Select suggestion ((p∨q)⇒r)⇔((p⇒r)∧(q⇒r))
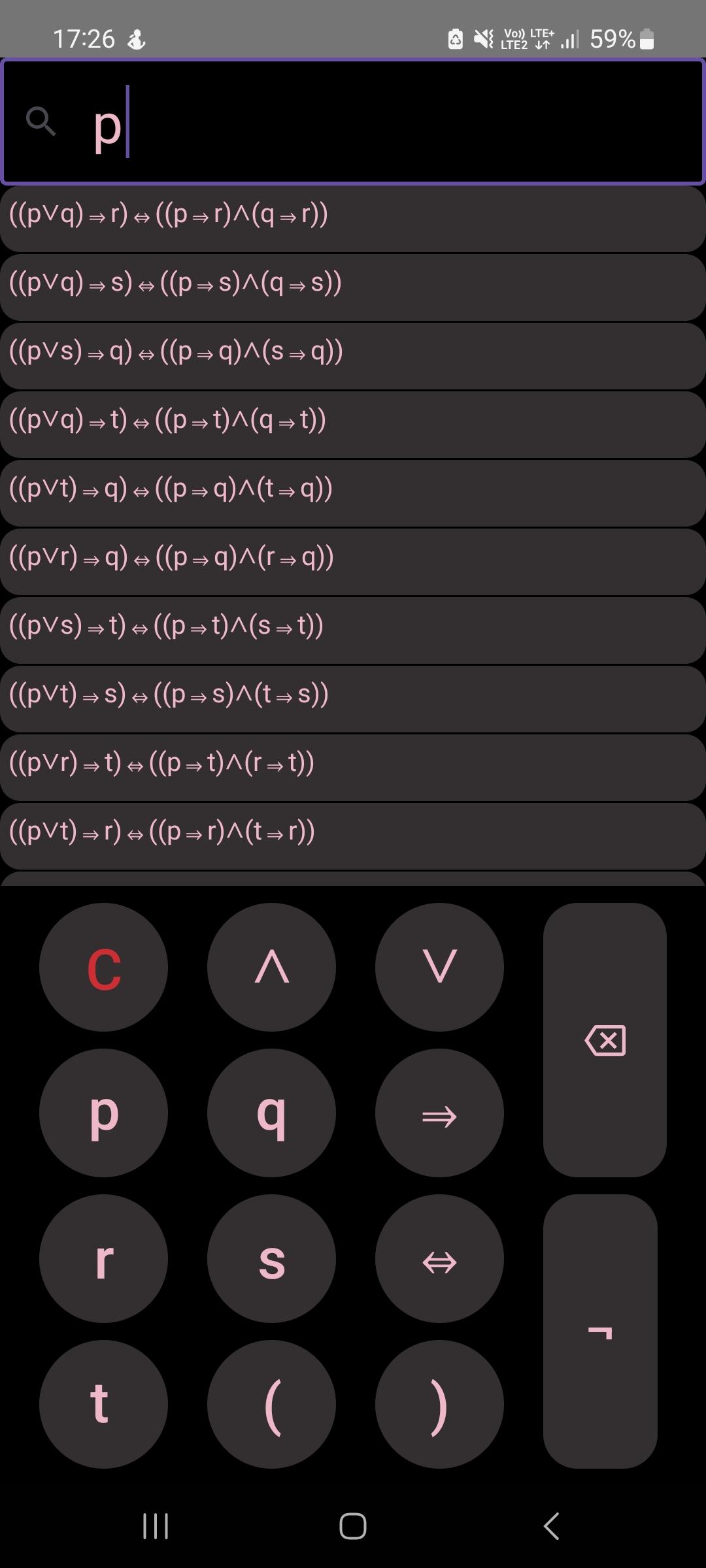The width and height of the screenshot is (706, 1568). 353,219
